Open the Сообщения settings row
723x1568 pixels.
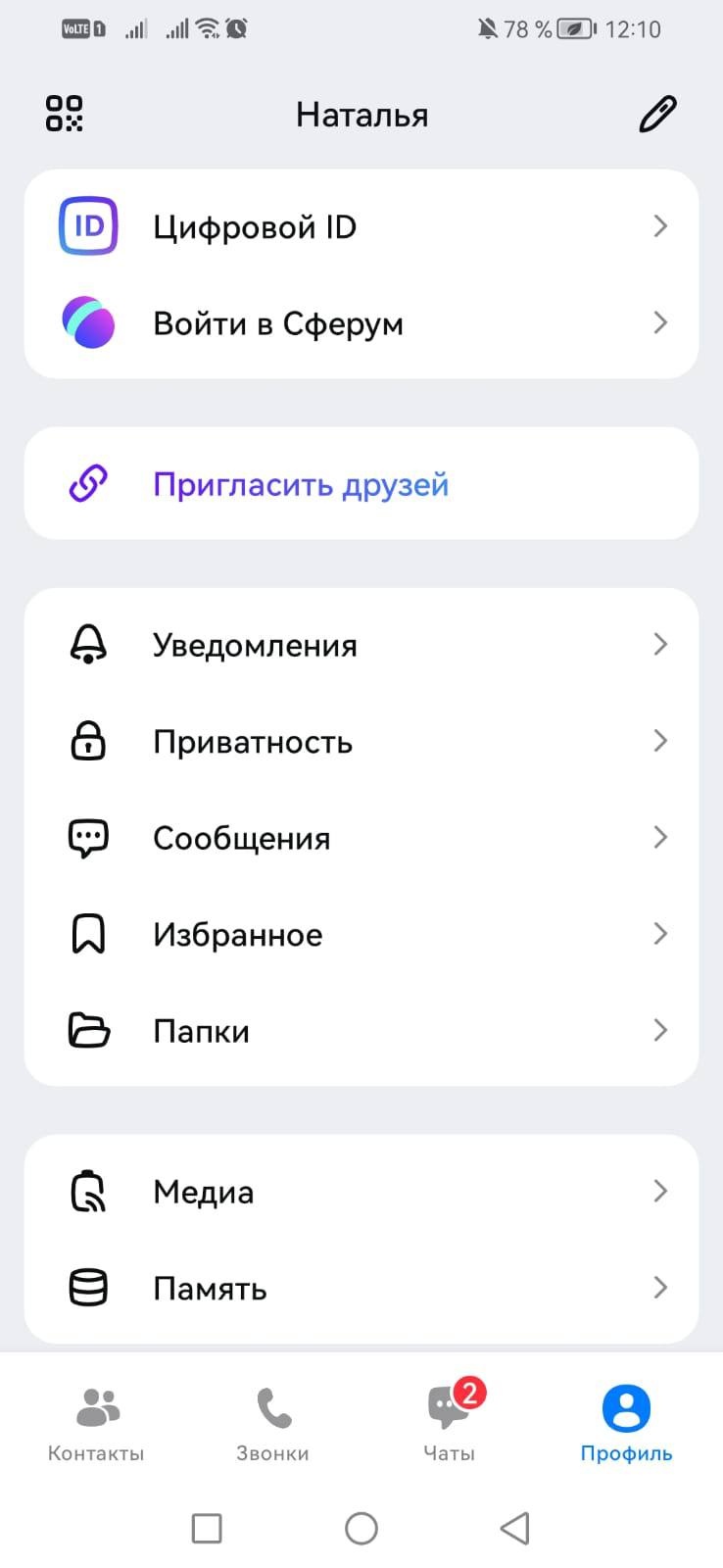tap(361, 838)
